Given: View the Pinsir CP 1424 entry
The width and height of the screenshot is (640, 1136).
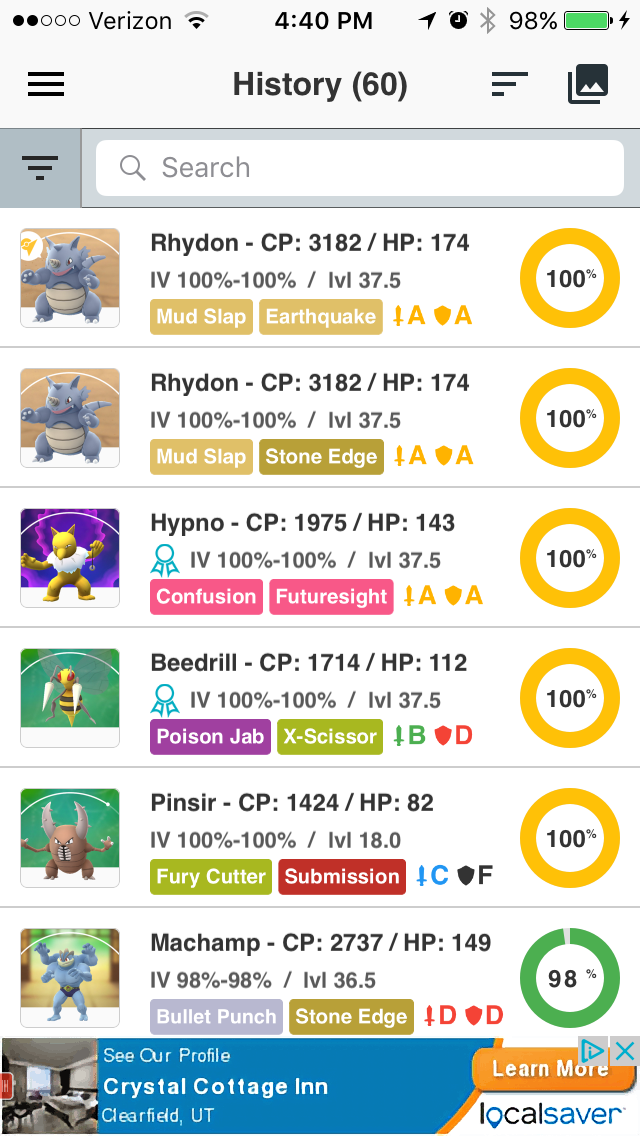Looking at the screenshot, I should tap(320, 837).
